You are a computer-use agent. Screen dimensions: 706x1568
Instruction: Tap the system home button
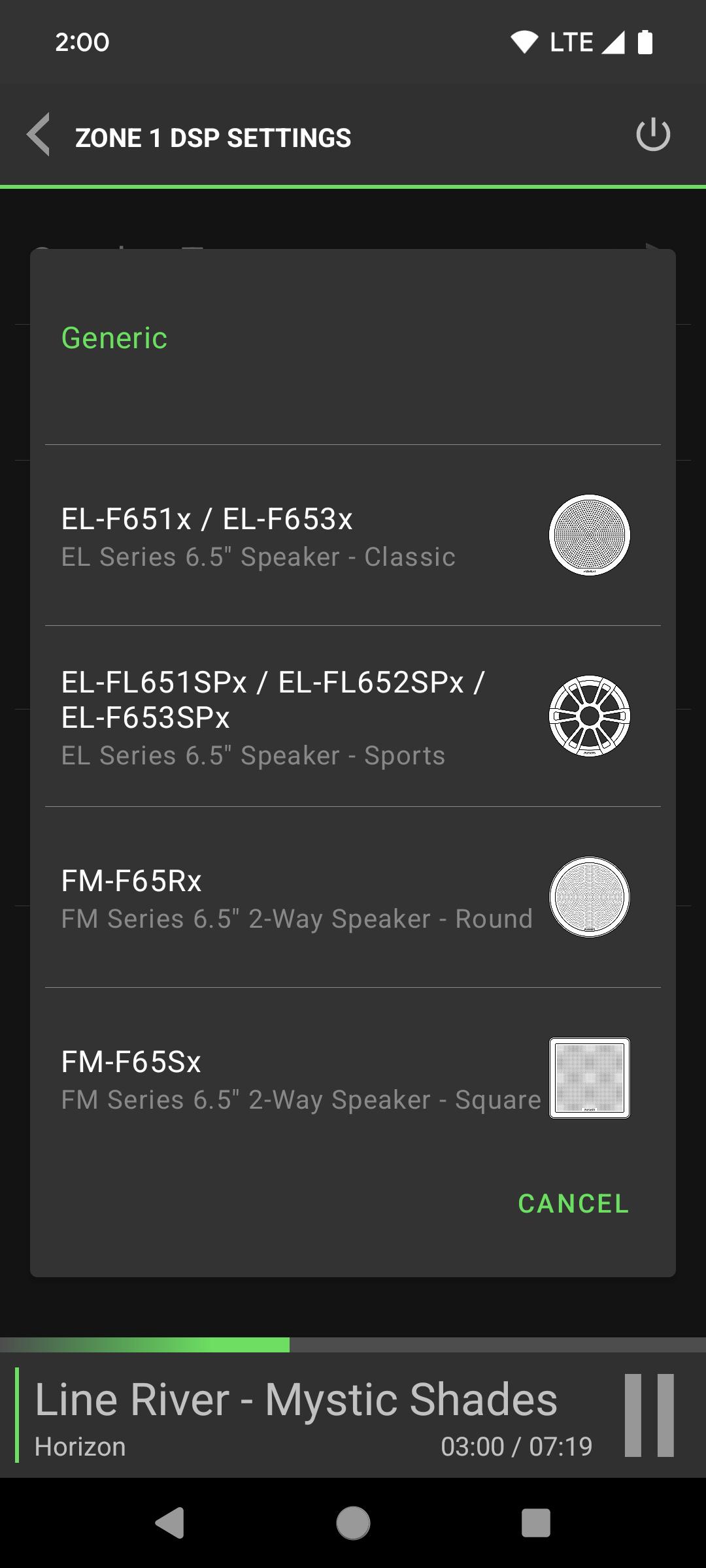[x=353, y=1523]
